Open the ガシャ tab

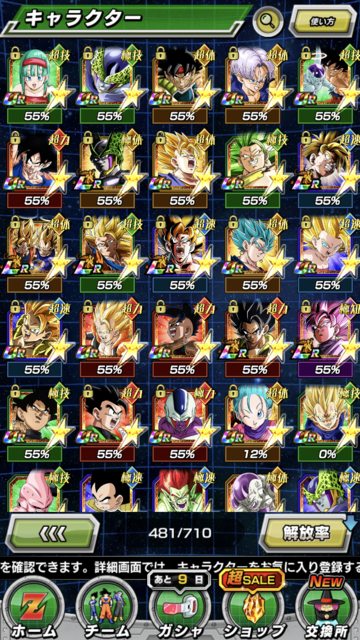point(180,608)
